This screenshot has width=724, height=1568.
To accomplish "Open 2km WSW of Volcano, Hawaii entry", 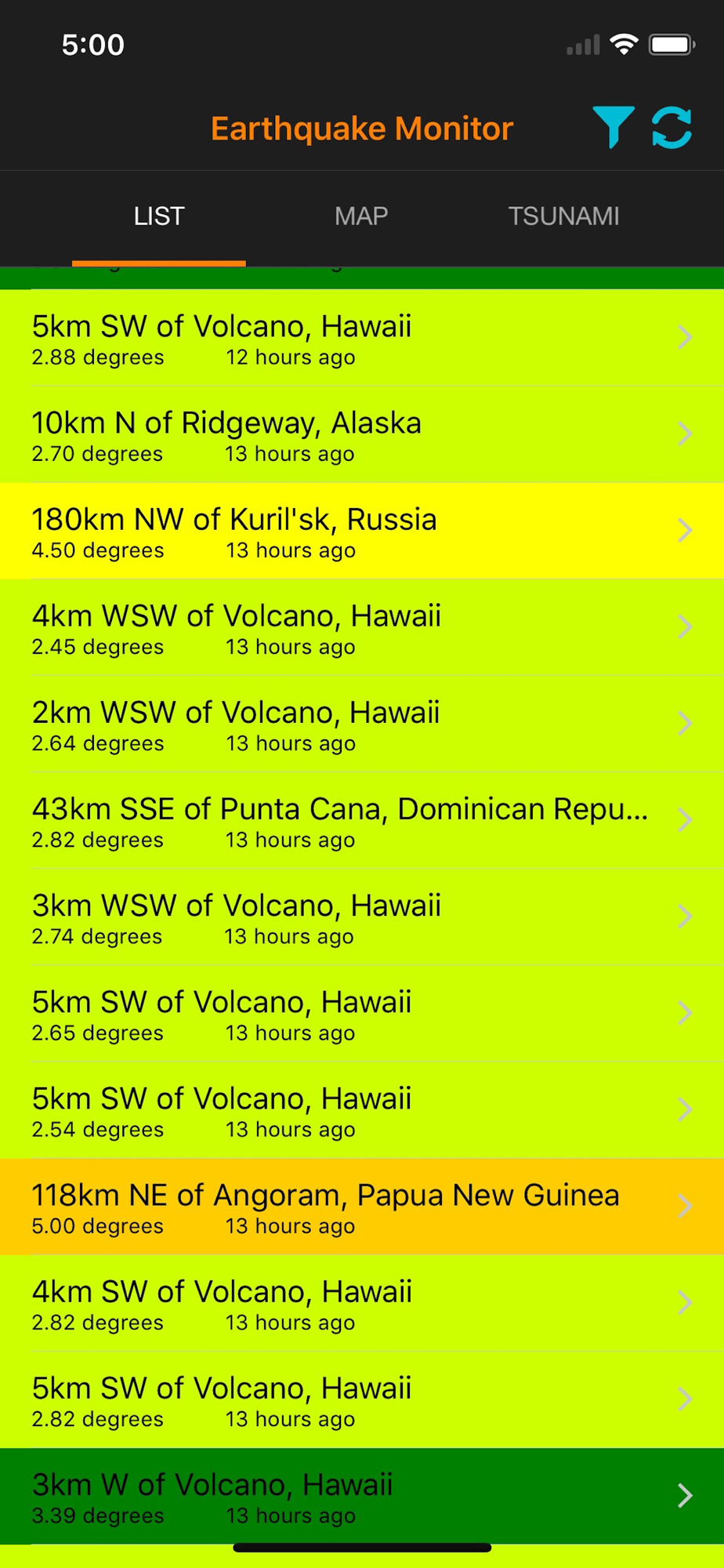I will 362,724.
